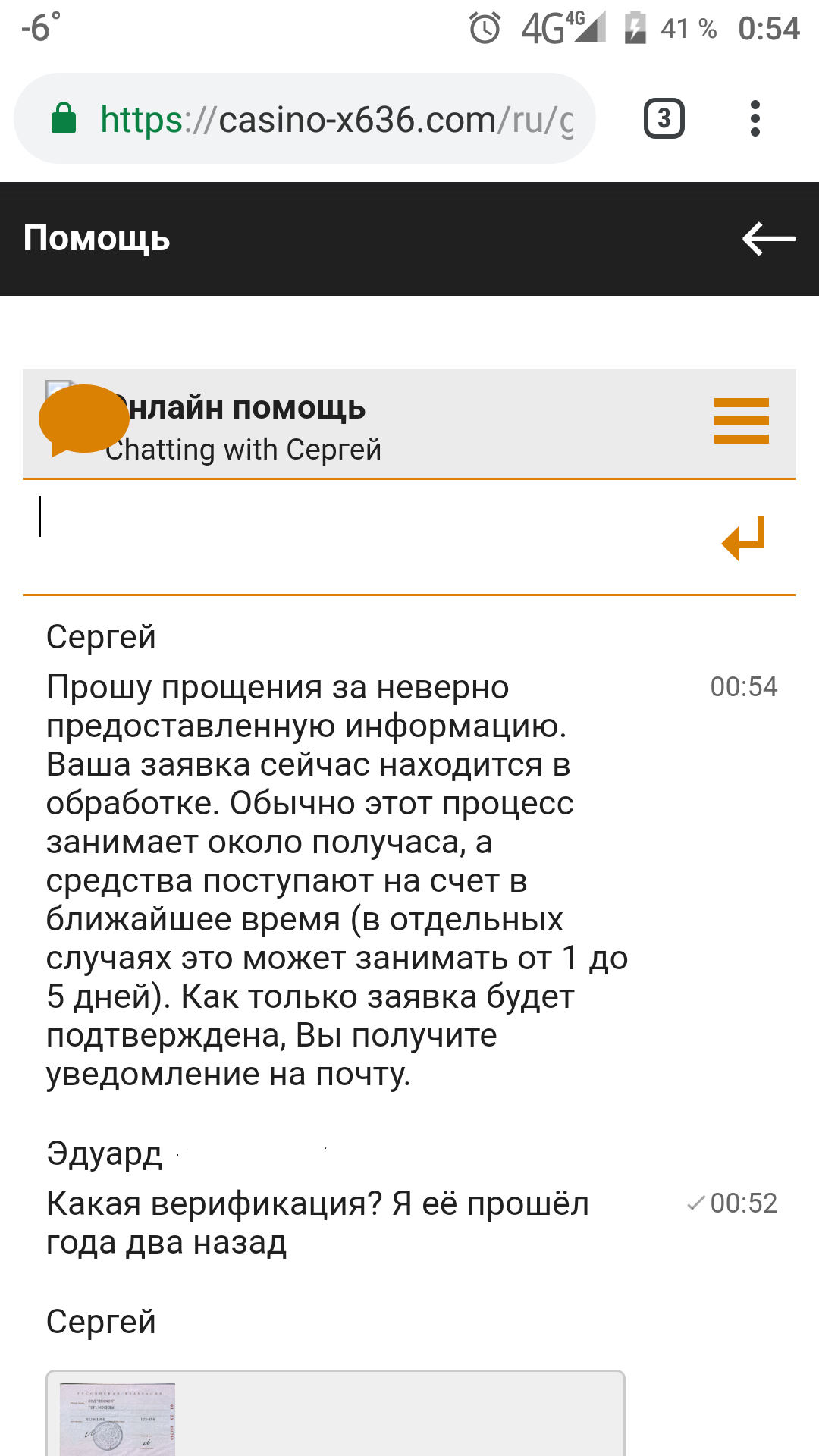The width and height of the screenshot is (819, 1456).
Task: Open the browser overflow menu
Action: pyautogui.click(x=754, y=119)
